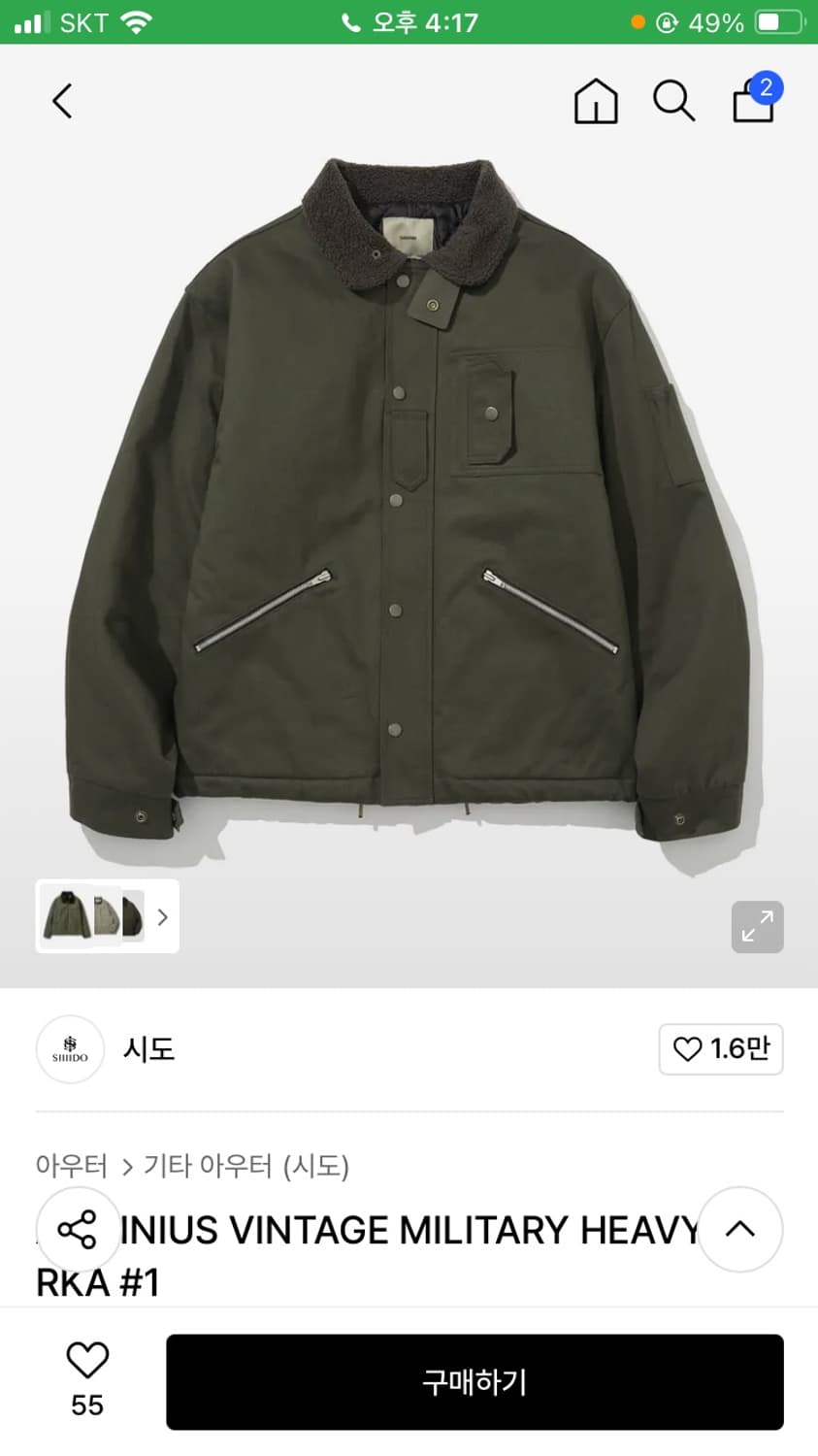This screenshot has height=1456, width=818.
Task: Expand more product images via right arrow
Action: (163, 916)
